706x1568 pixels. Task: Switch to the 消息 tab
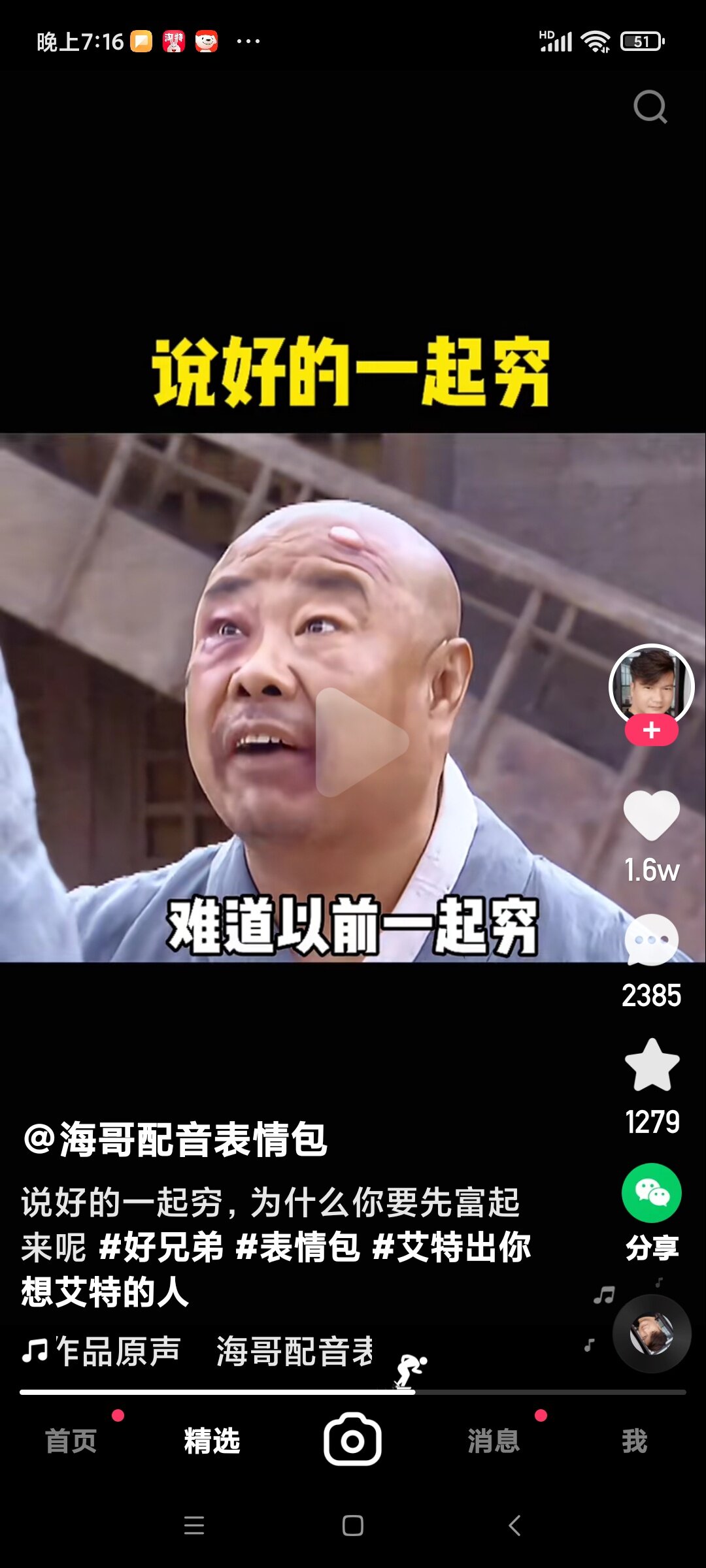click(x=494, y=1441)
